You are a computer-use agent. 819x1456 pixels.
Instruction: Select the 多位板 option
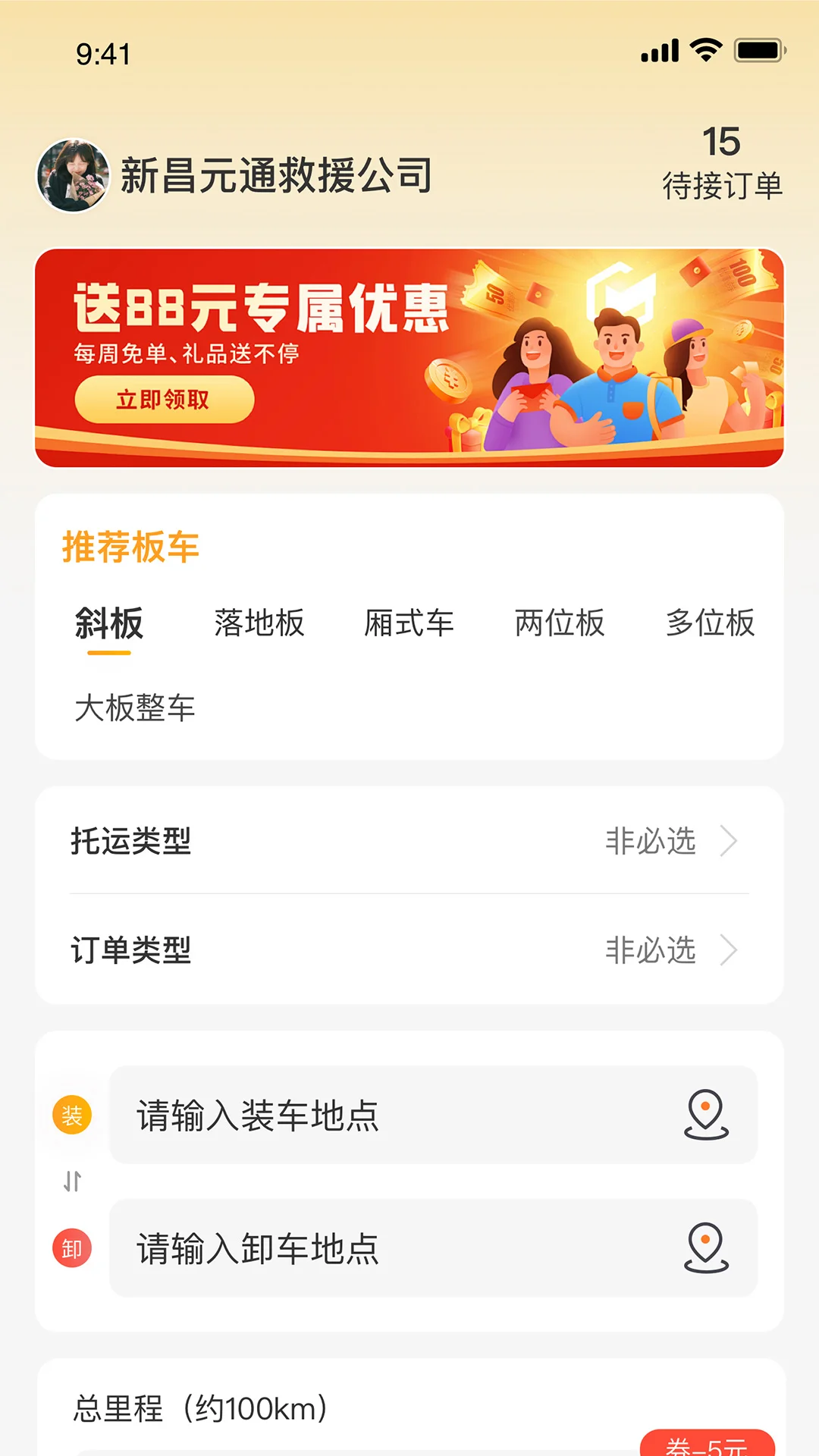(710, 624)
